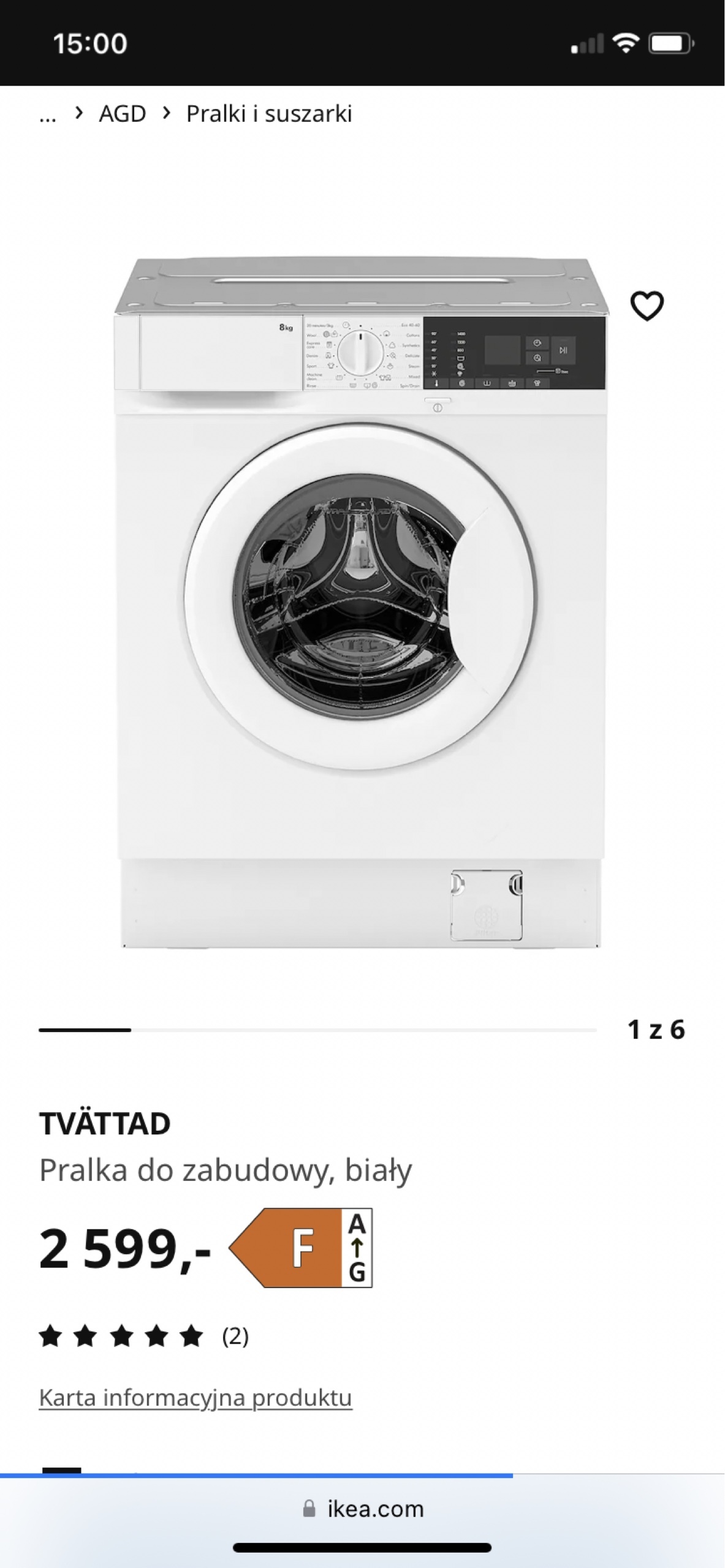The height and width of the screenshot is (1568, 725).
Task: Tap the ikea.com address bar
Action: (x=363, y=1509)
